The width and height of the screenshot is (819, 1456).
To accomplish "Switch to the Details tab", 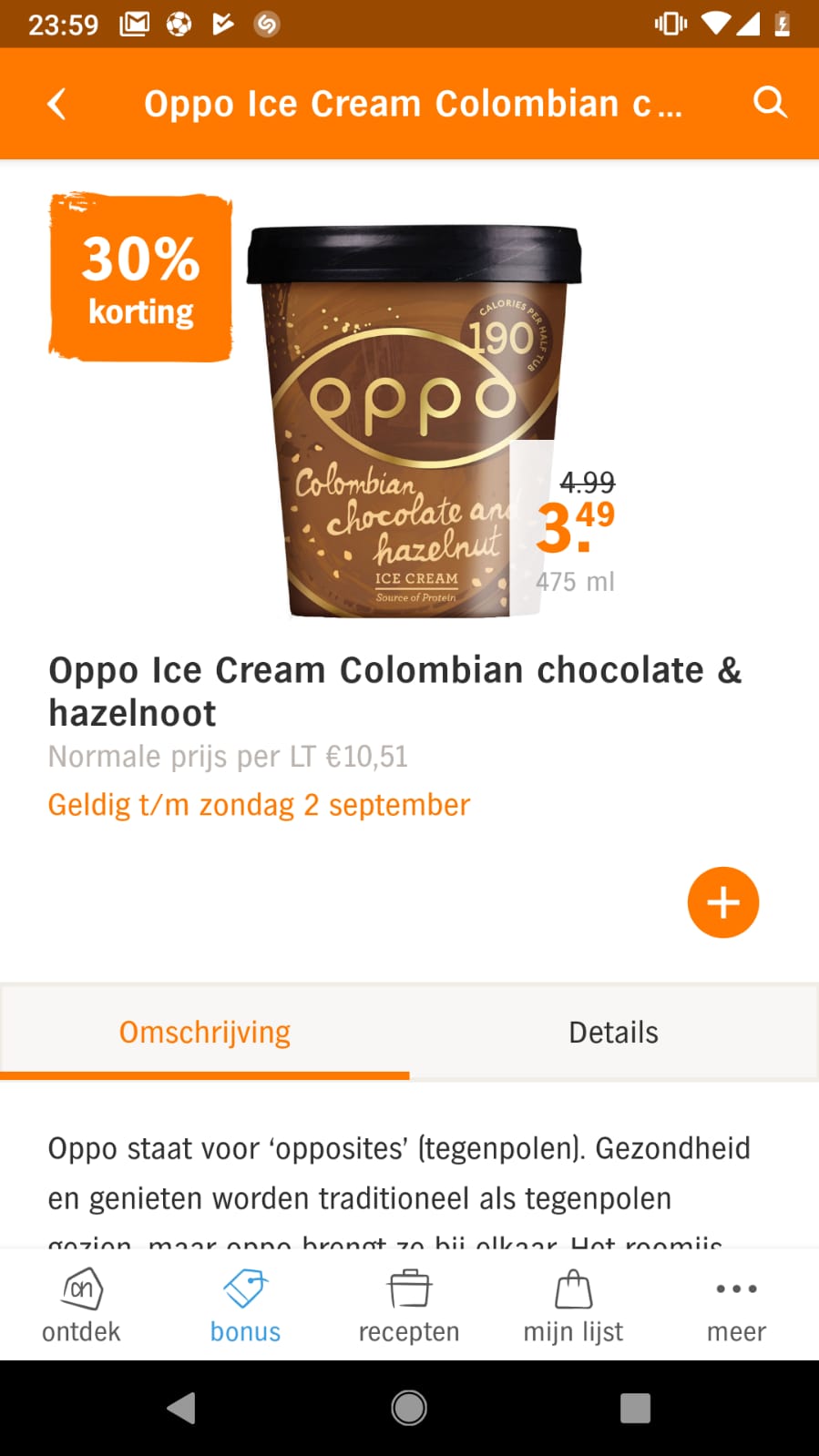I will point(613,1033).
